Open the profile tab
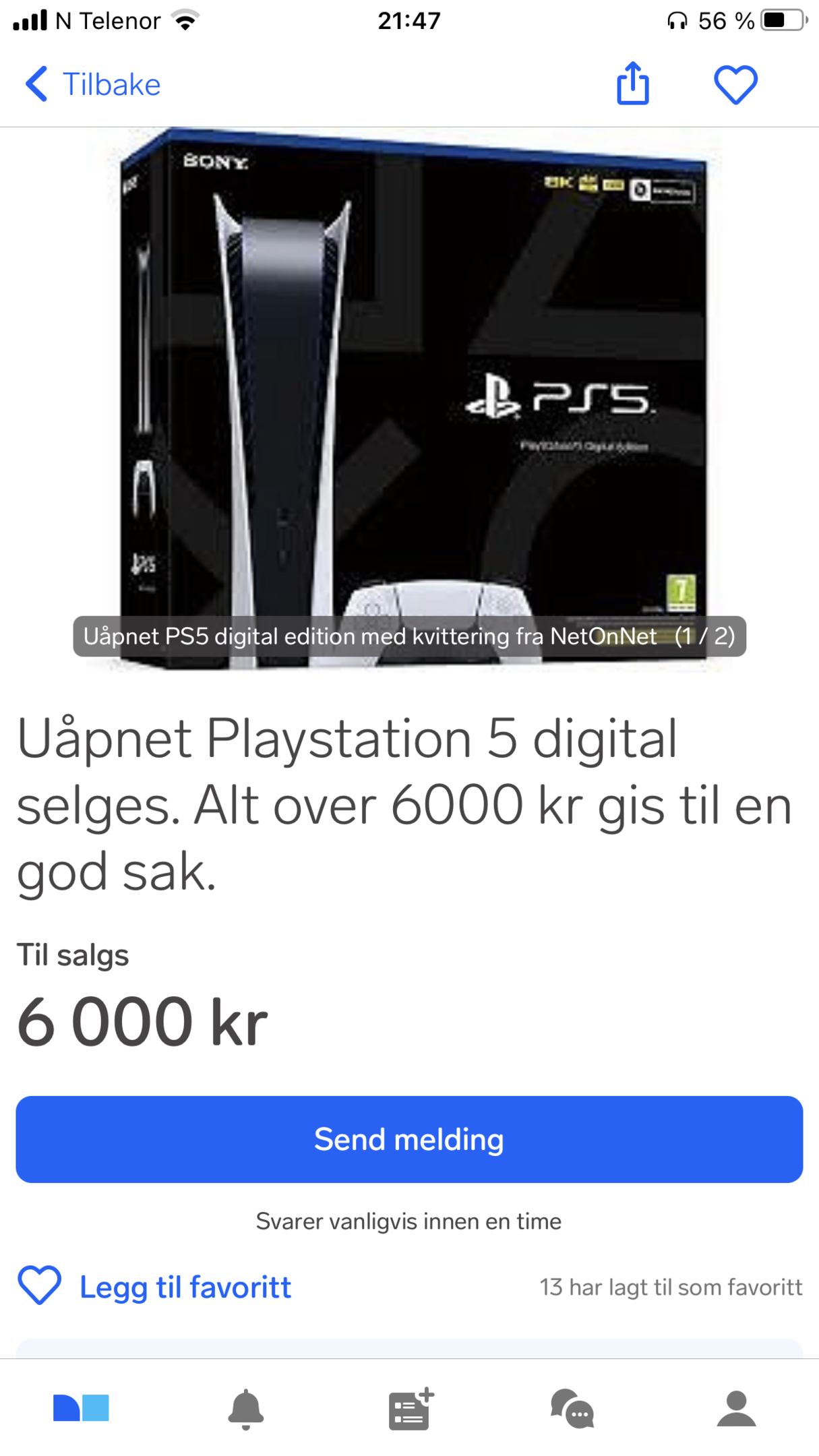The height and width of the screenshot is (1456, 819). click(736, 1409)
